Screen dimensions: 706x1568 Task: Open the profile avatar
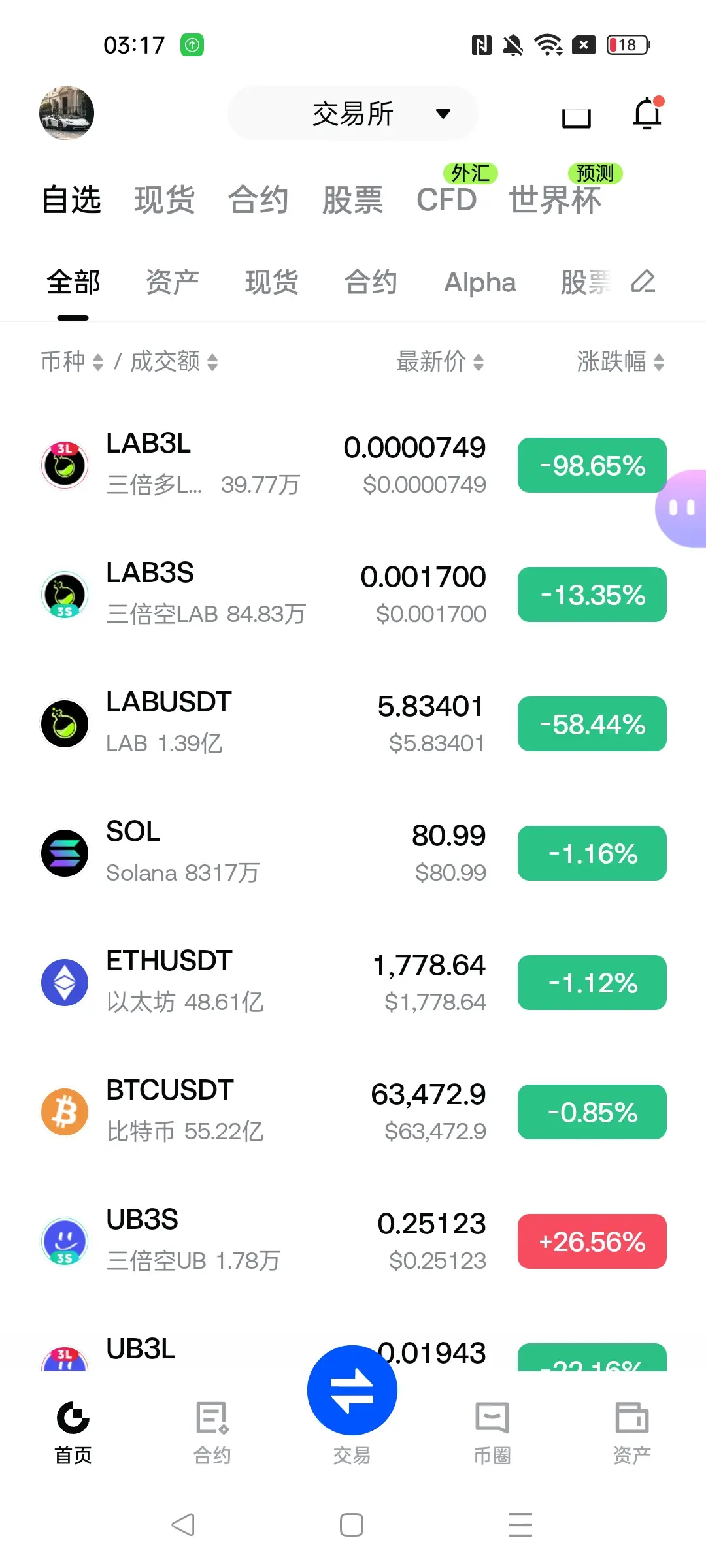(x=67, y=113)
